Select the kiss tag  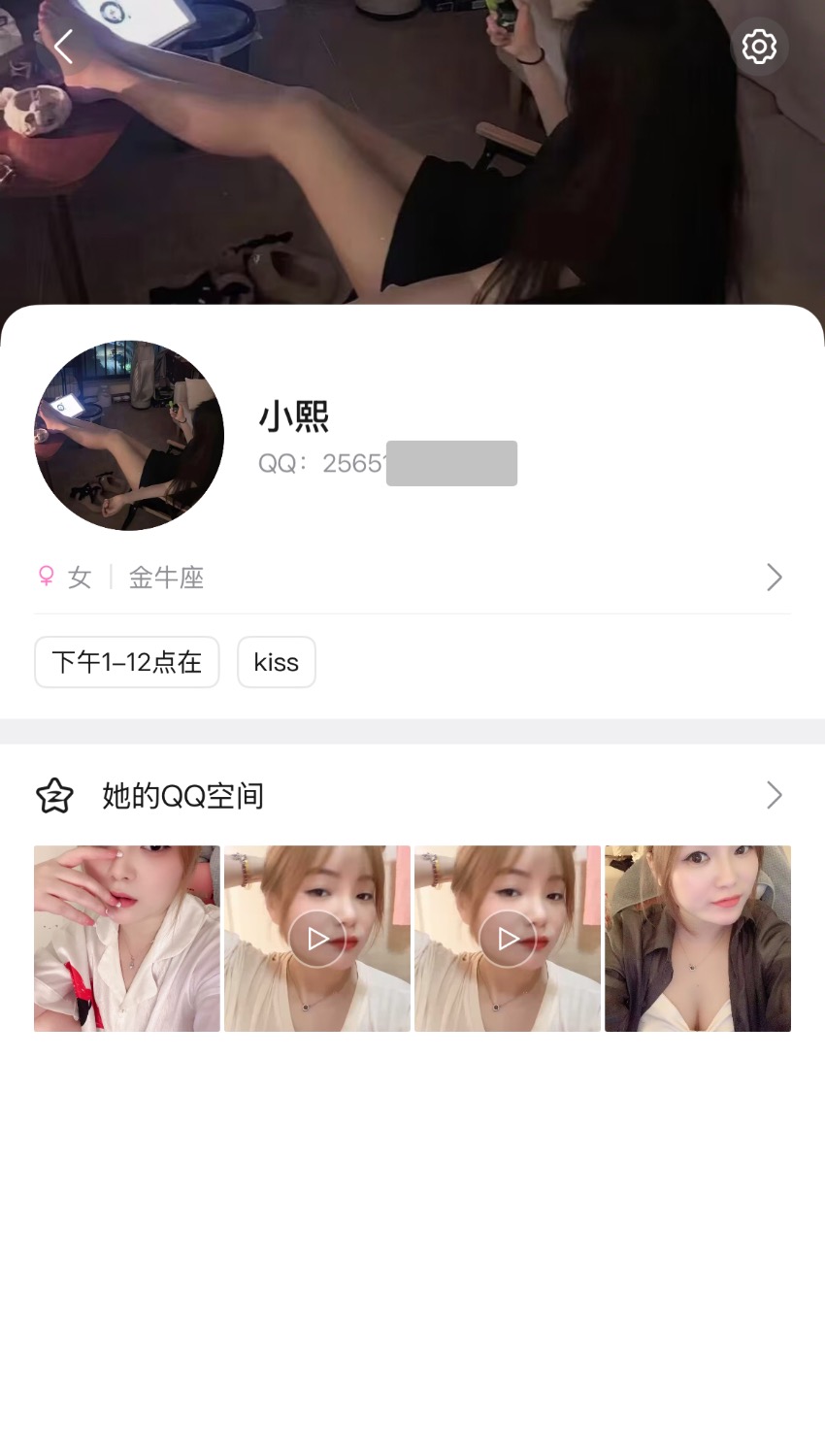[276, 662]
